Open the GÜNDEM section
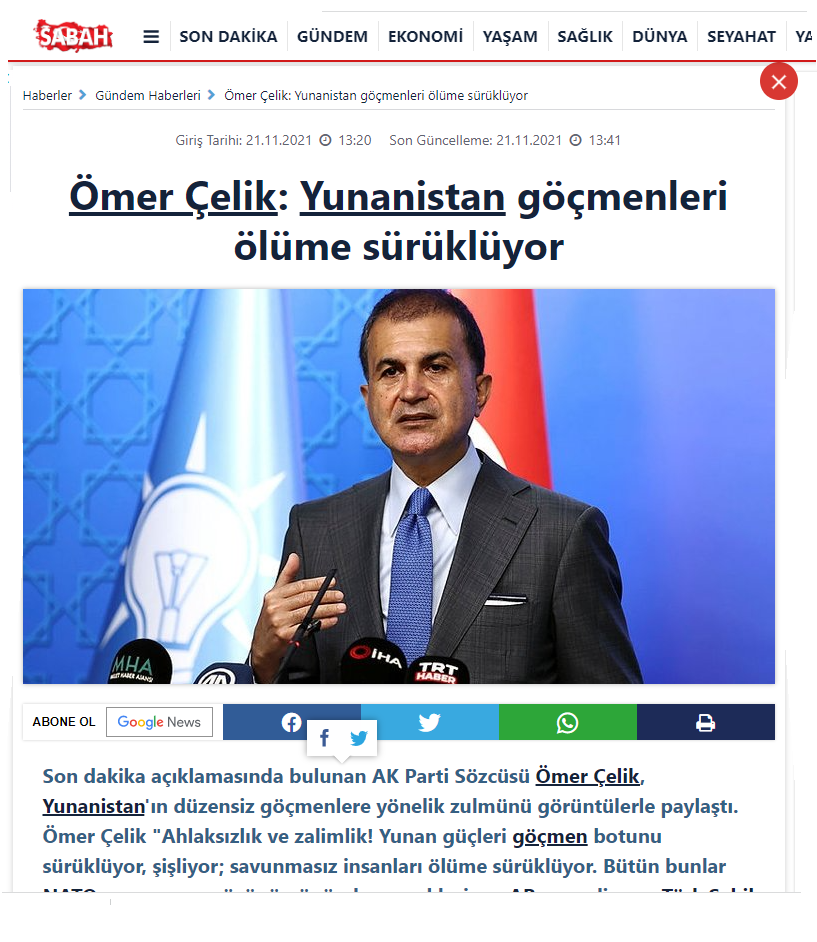This screenshot has width=817, height=942. (332, 37)
